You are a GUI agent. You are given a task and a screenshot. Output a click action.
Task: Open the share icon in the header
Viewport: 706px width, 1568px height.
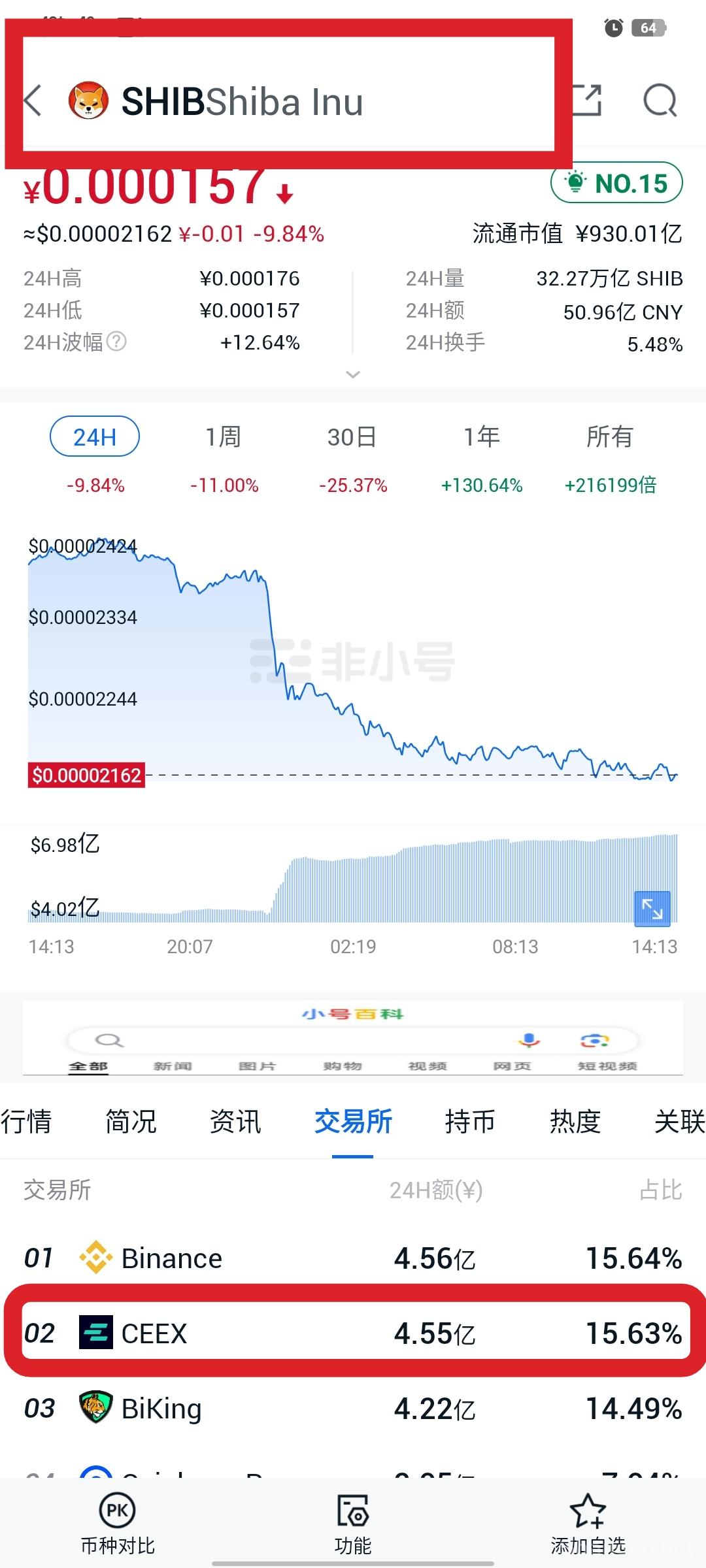(x=586, y=101)
